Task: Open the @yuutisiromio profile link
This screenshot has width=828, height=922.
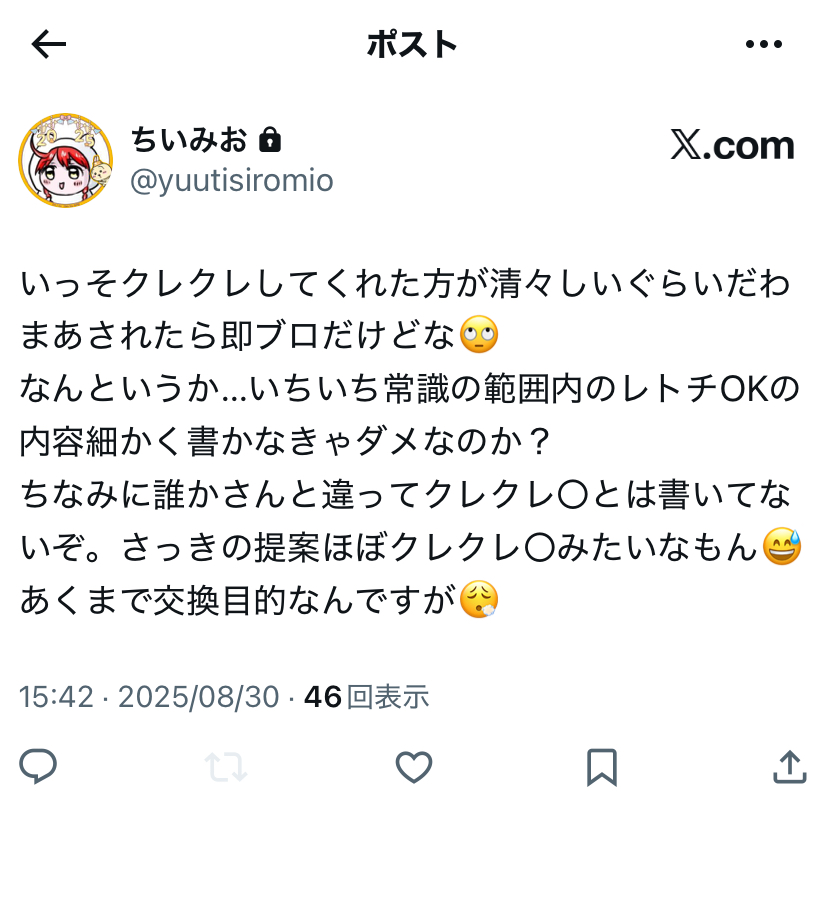Action: pos(232,180)
